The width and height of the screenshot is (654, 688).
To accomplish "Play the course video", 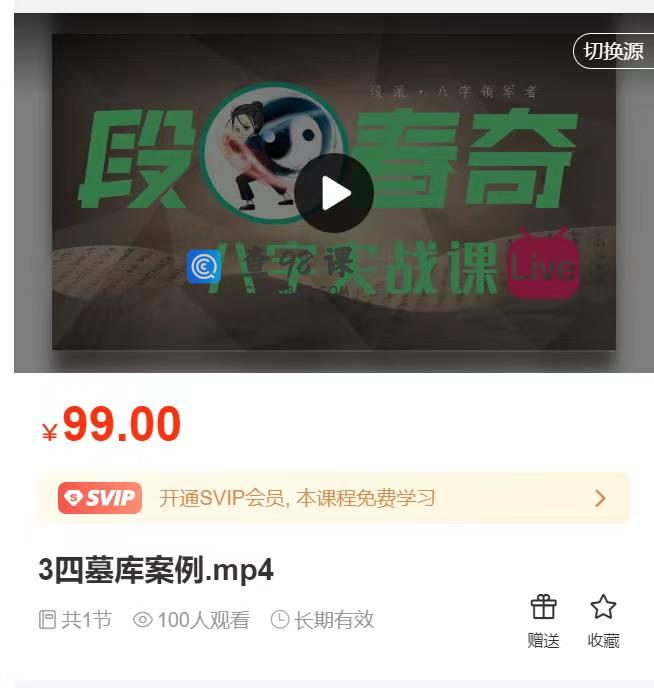I will (334, 194).
